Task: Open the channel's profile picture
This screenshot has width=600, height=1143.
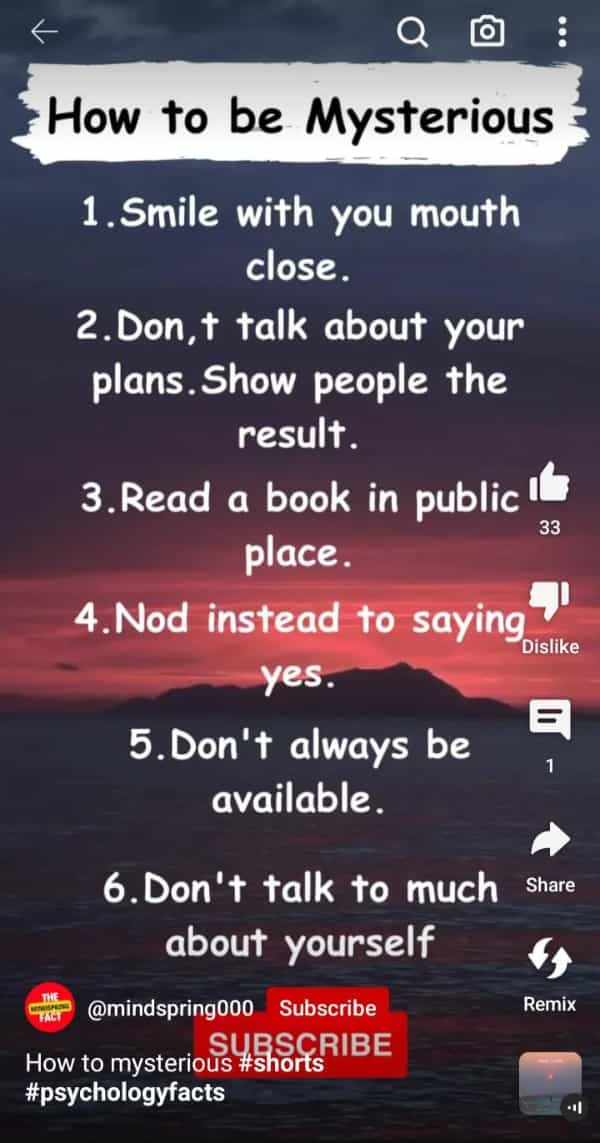Action: pyautogui.click(x=50, y=1007)
